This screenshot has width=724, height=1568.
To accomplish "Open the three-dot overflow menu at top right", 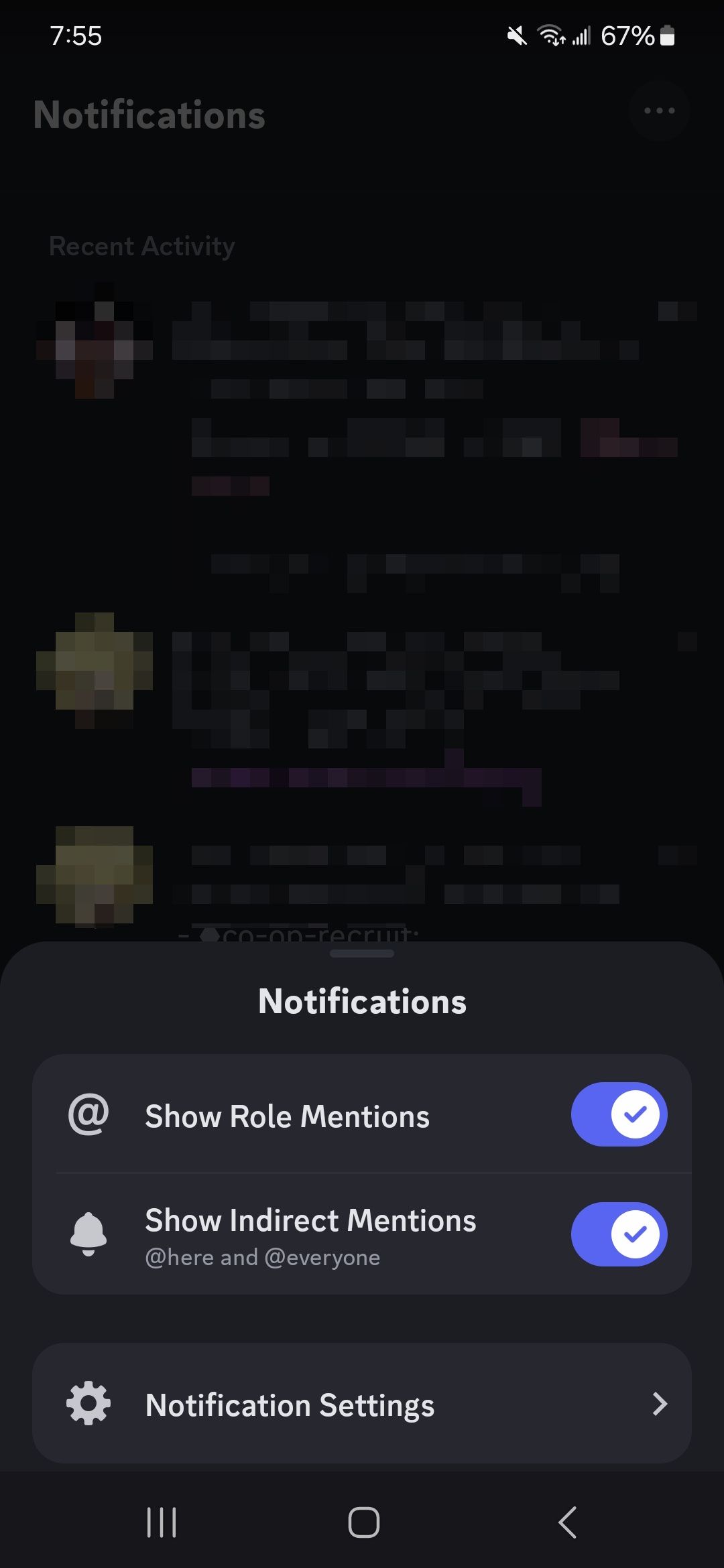I will 660,111.
